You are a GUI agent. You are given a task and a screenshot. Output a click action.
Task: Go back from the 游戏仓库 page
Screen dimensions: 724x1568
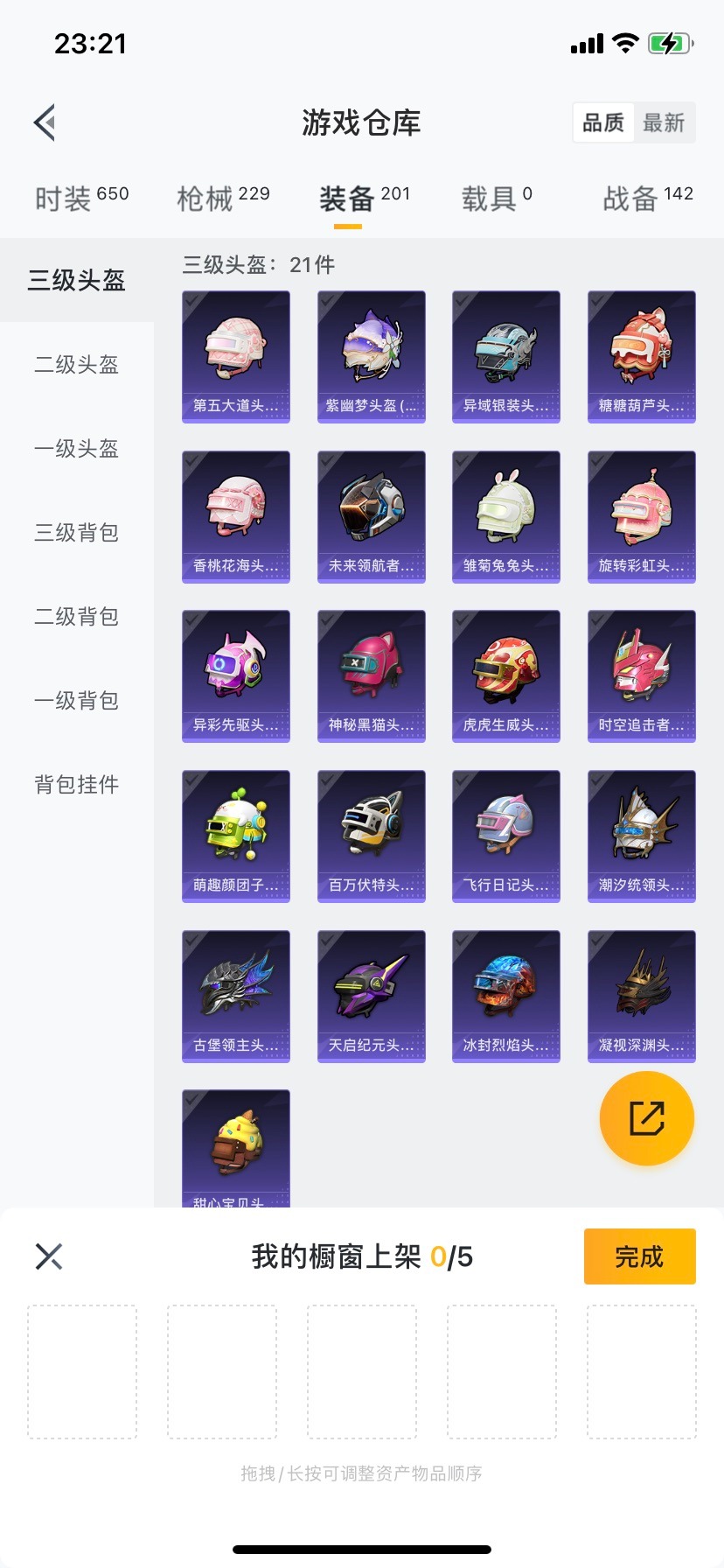coord(45,122)
